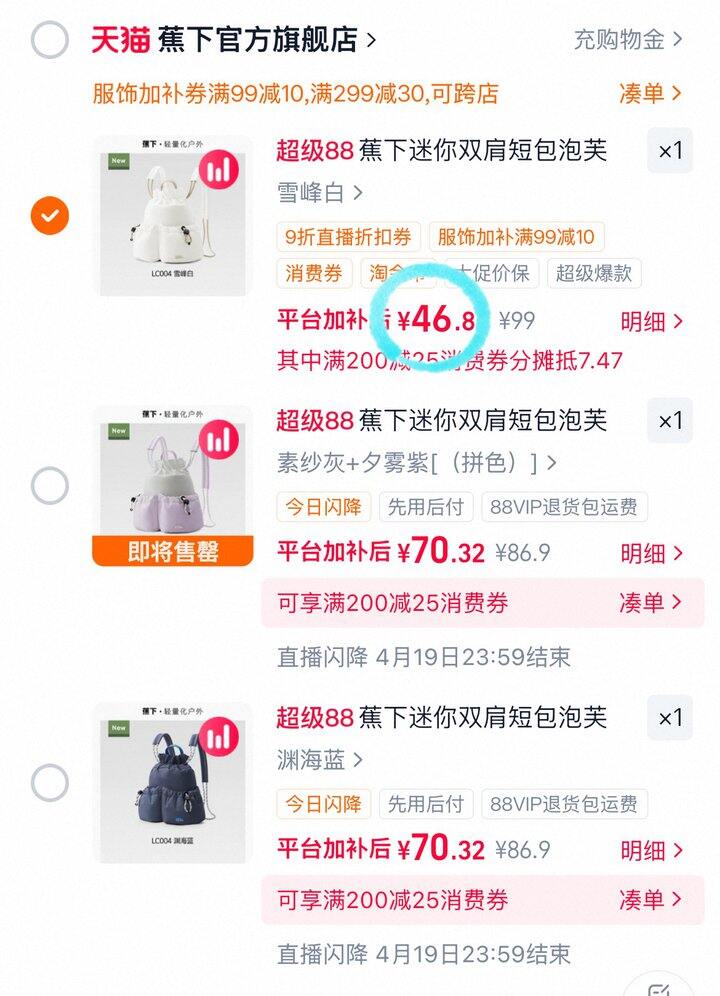
Task: Adjust ×1 quantity for 渊海蓝 item
Action: point(669,717)
